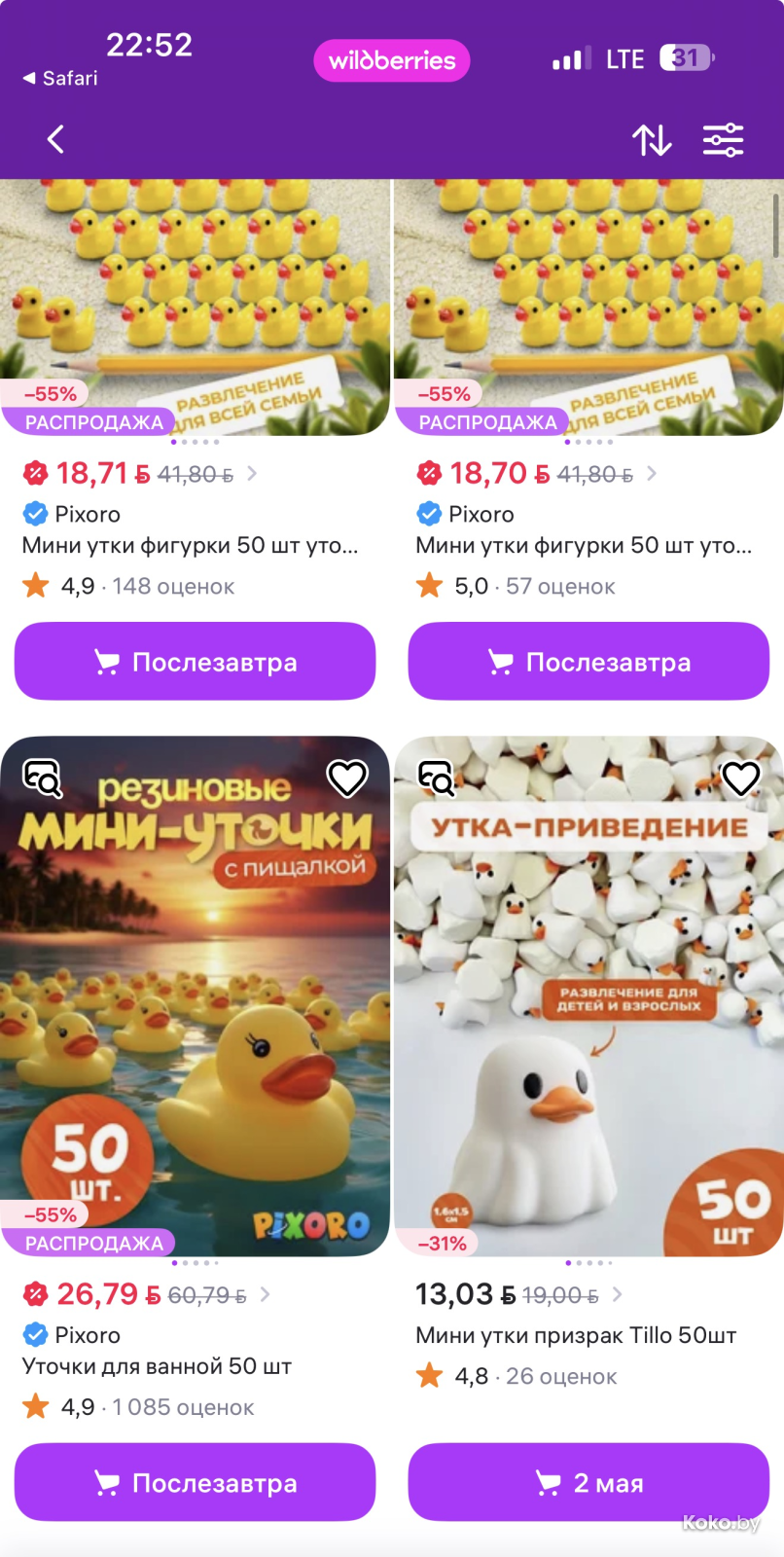Open the Мини утки призрак Tillo card
The image size is (784, 1557).
575,1335
